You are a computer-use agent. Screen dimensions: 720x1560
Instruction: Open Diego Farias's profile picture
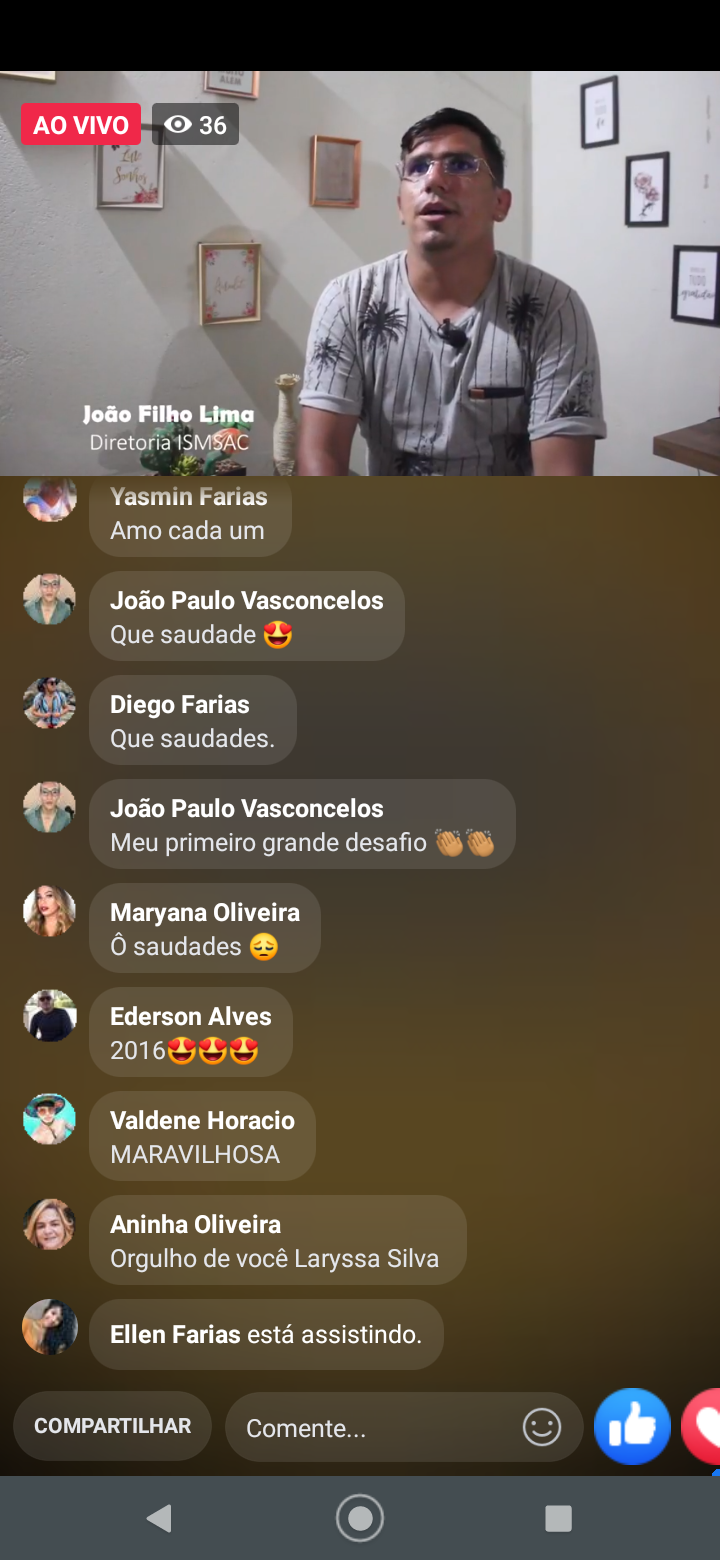(x=49, y=704)
